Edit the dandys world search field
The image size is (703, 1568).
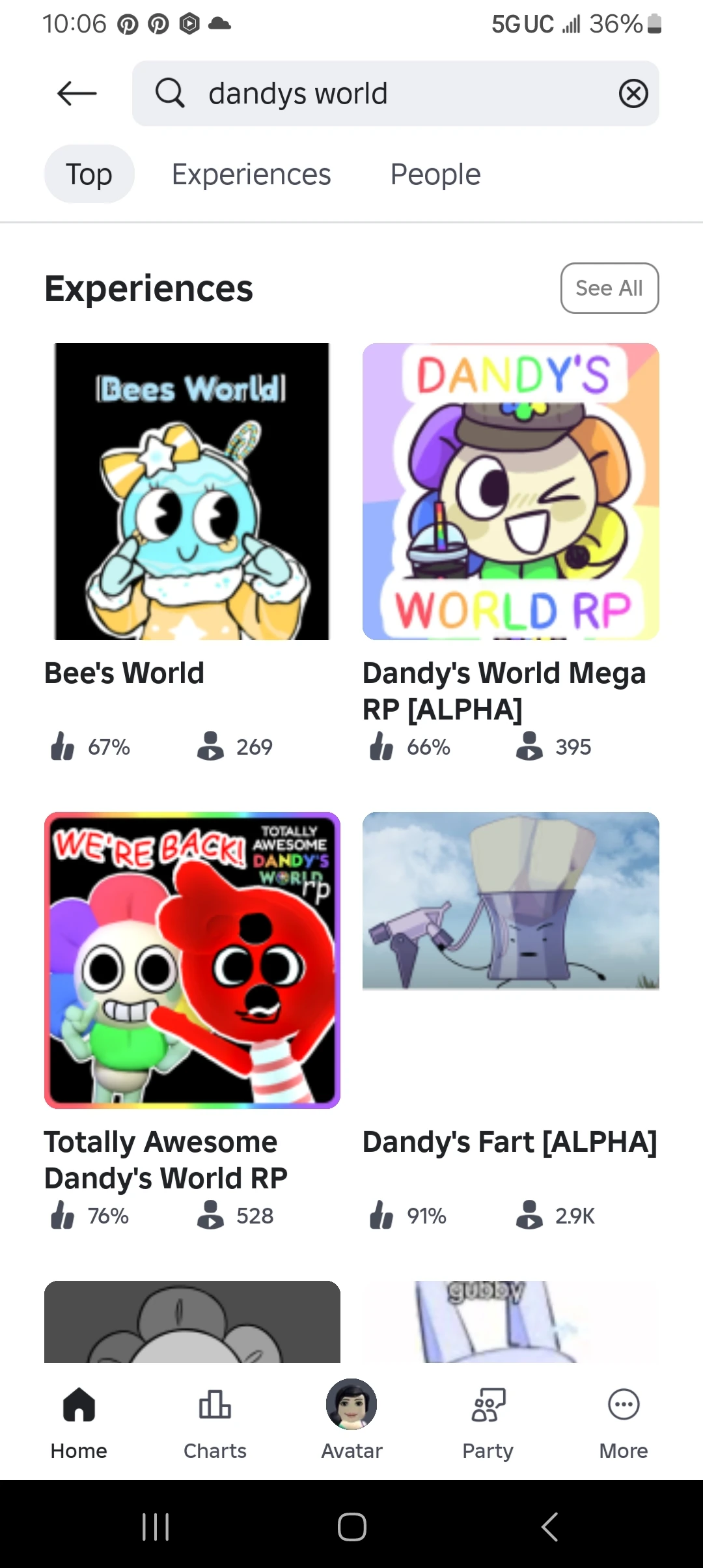(391, 94)
